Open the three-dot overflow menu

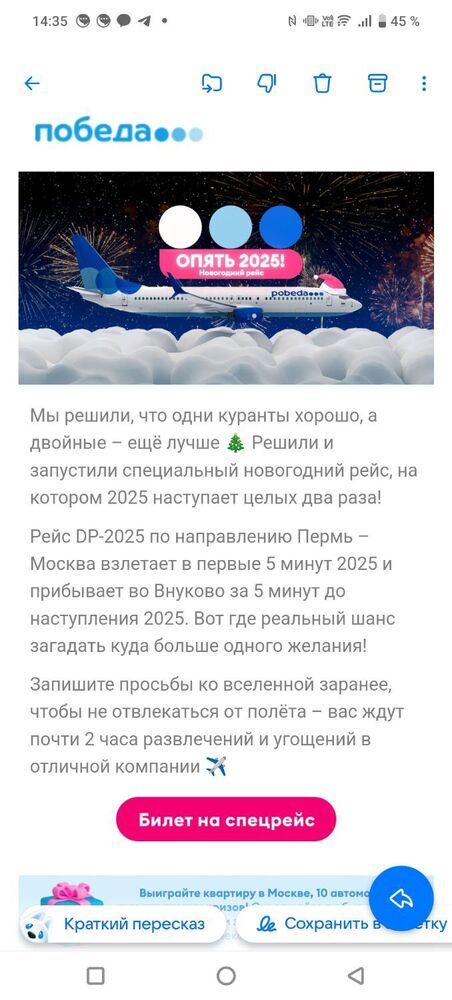[424, 84]
